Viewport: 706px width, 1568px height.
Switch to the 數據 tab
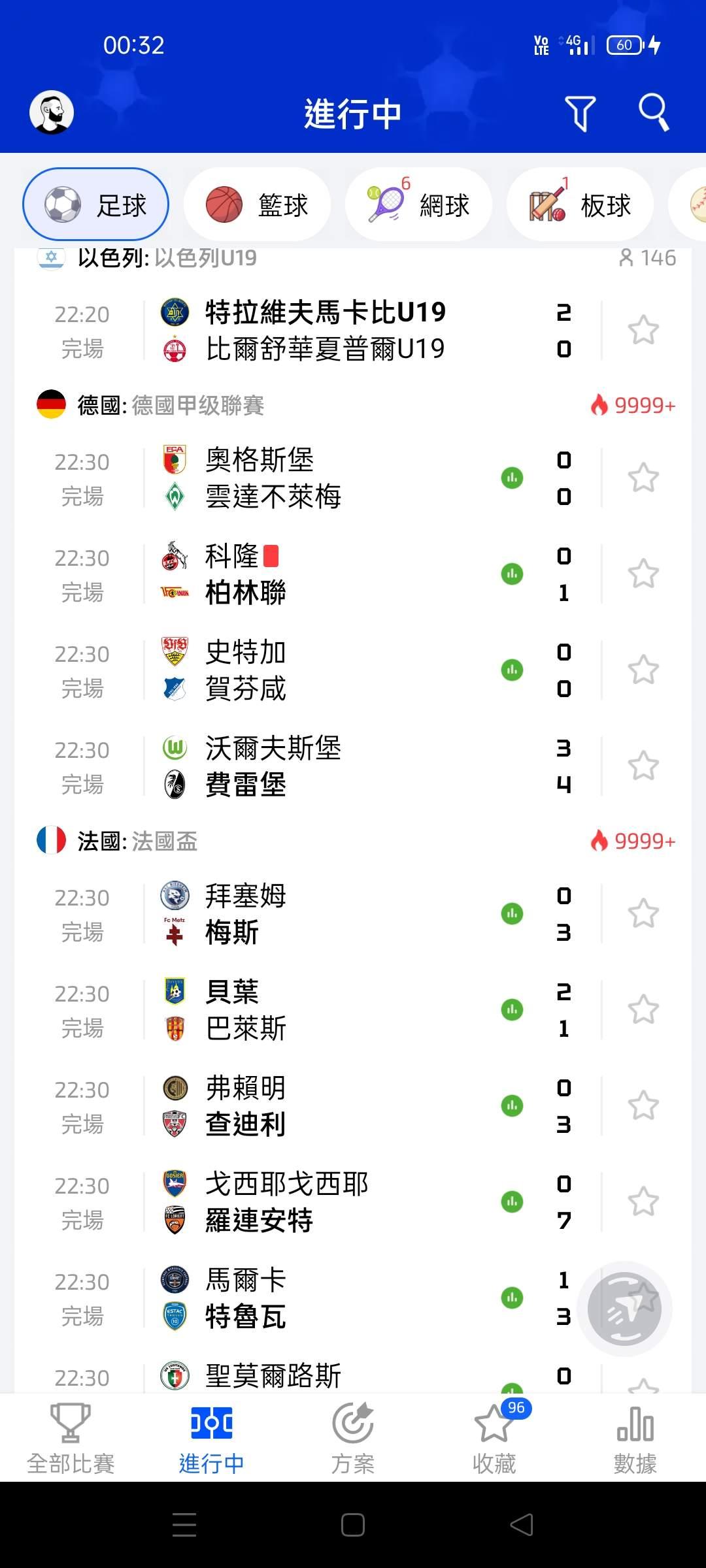click(635, 1439)
